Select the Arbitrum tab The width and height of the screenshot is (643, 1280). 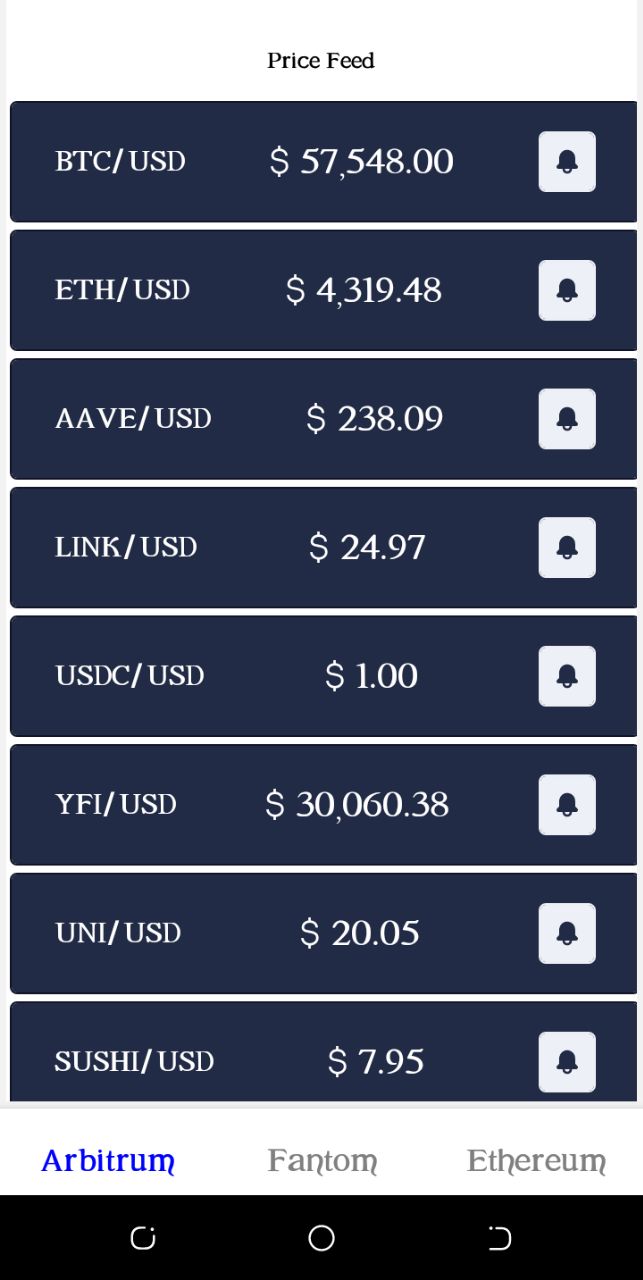[108, 1161]
